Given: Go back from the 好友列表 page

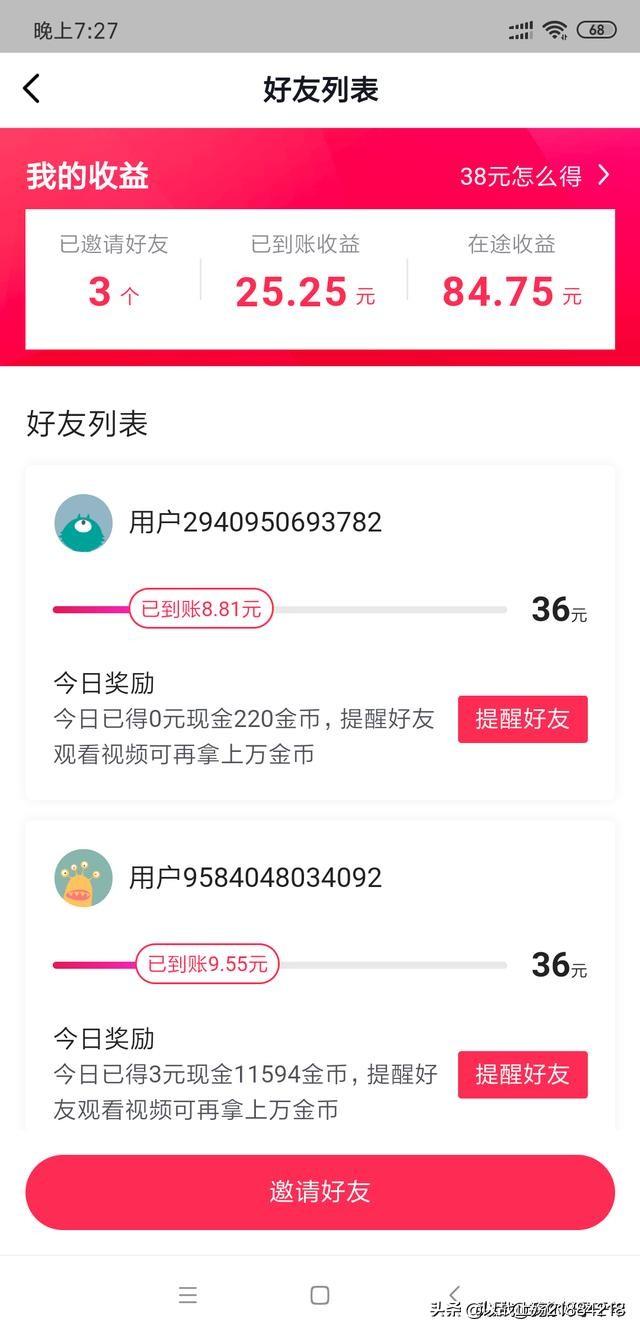Looking at the screenshot, I should pos(32,89).
